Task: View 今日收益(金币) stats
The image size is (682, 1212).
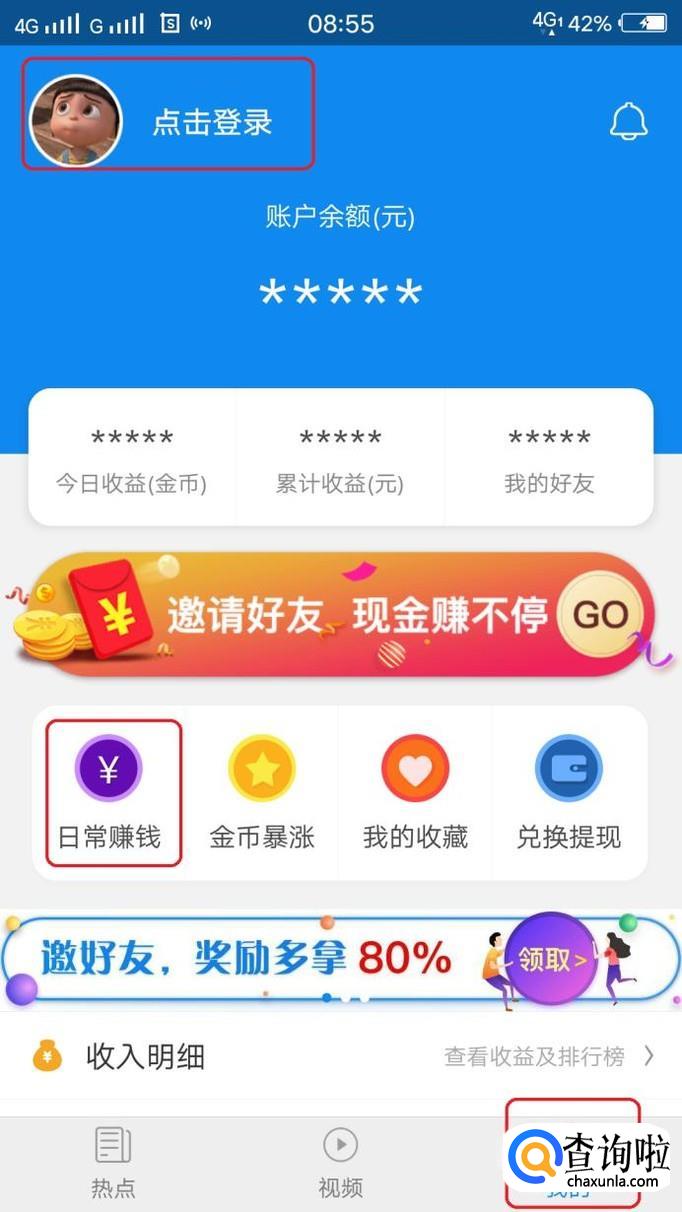Action: coord(131,458)
